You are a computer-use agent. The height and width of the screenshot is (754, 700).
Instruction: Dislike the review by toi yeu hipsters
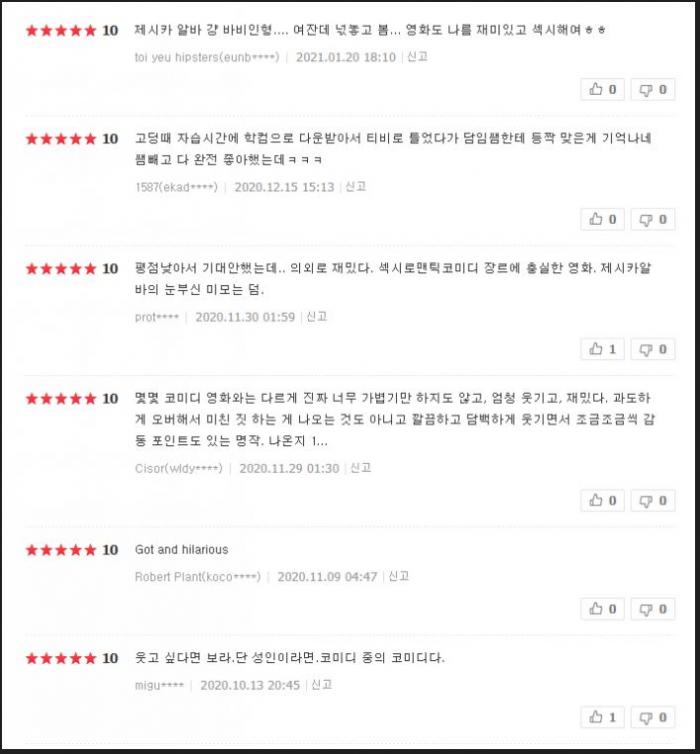click(x=652, y=89)
